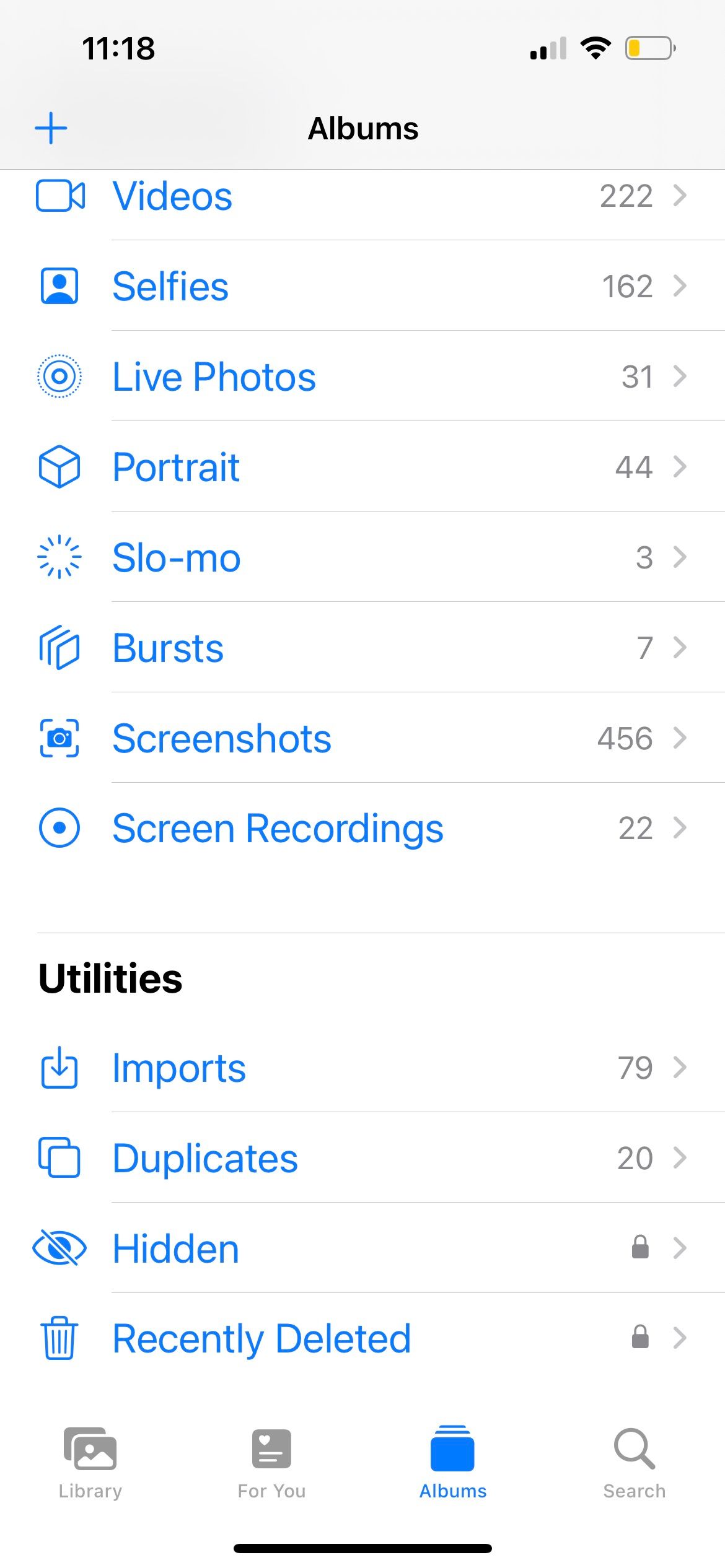Open Screen Recordings album

pos(278,828)
